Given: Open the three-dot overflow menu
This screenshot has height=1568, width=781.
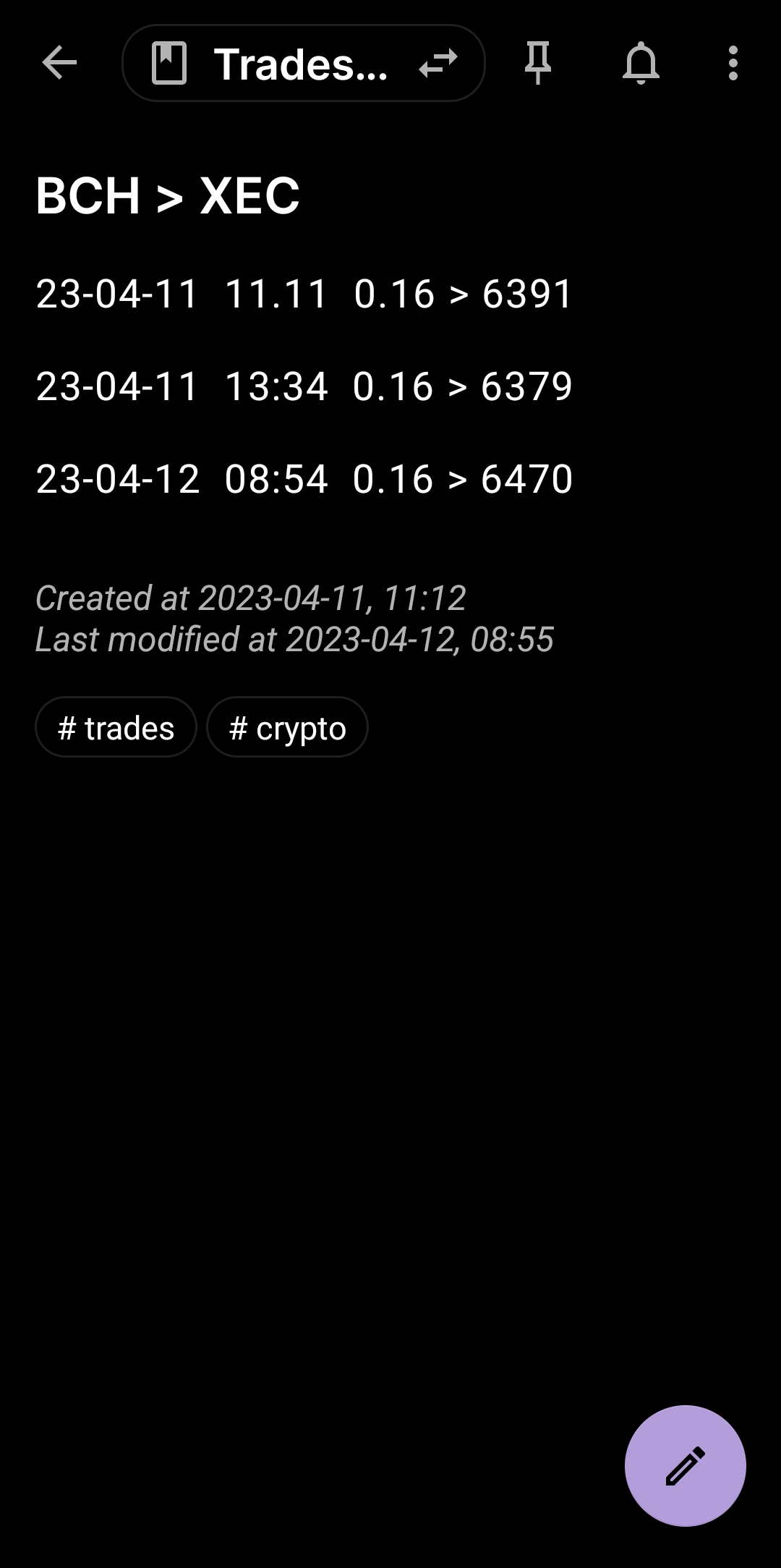Looking at the screenshot, I should [733, 64].
